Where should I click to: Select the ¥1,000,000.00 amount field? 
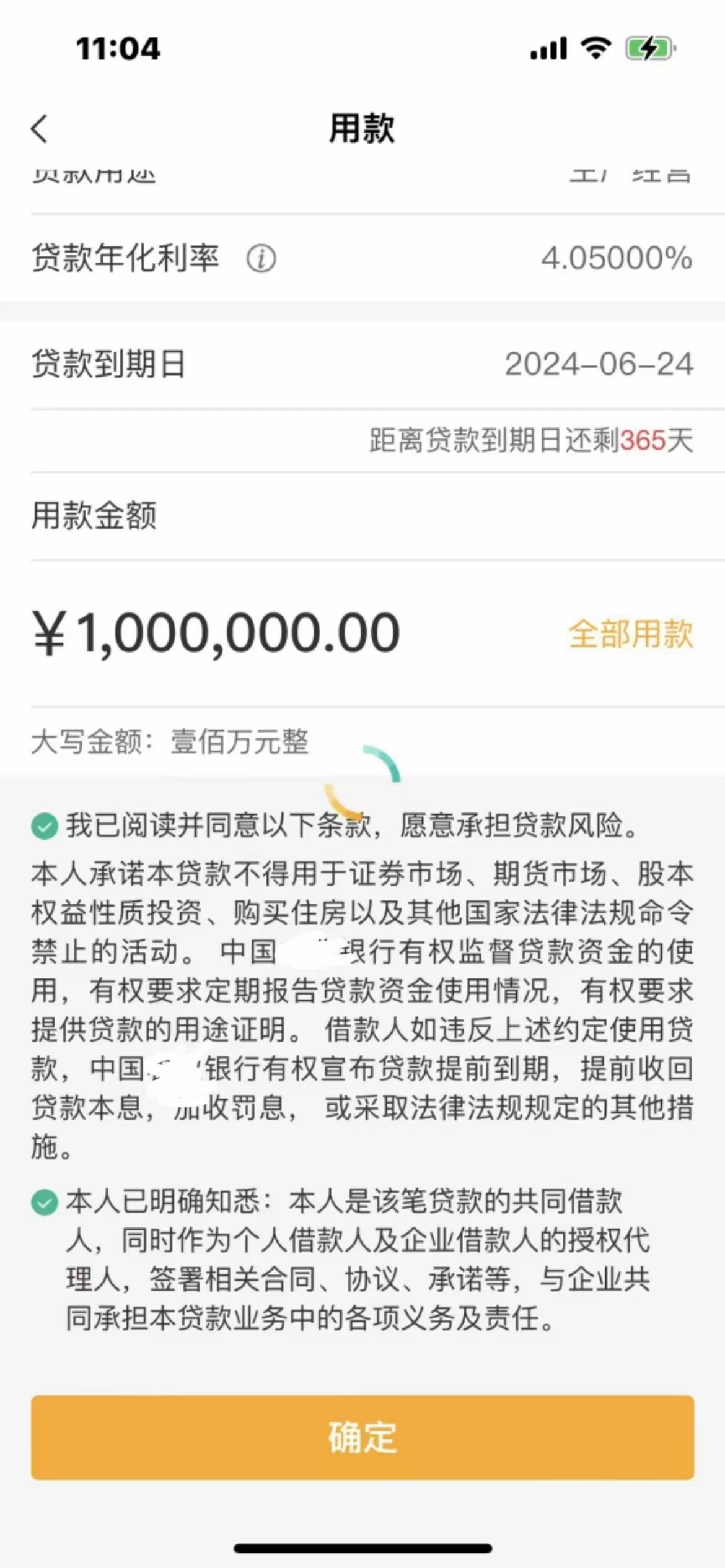point(216,630)
